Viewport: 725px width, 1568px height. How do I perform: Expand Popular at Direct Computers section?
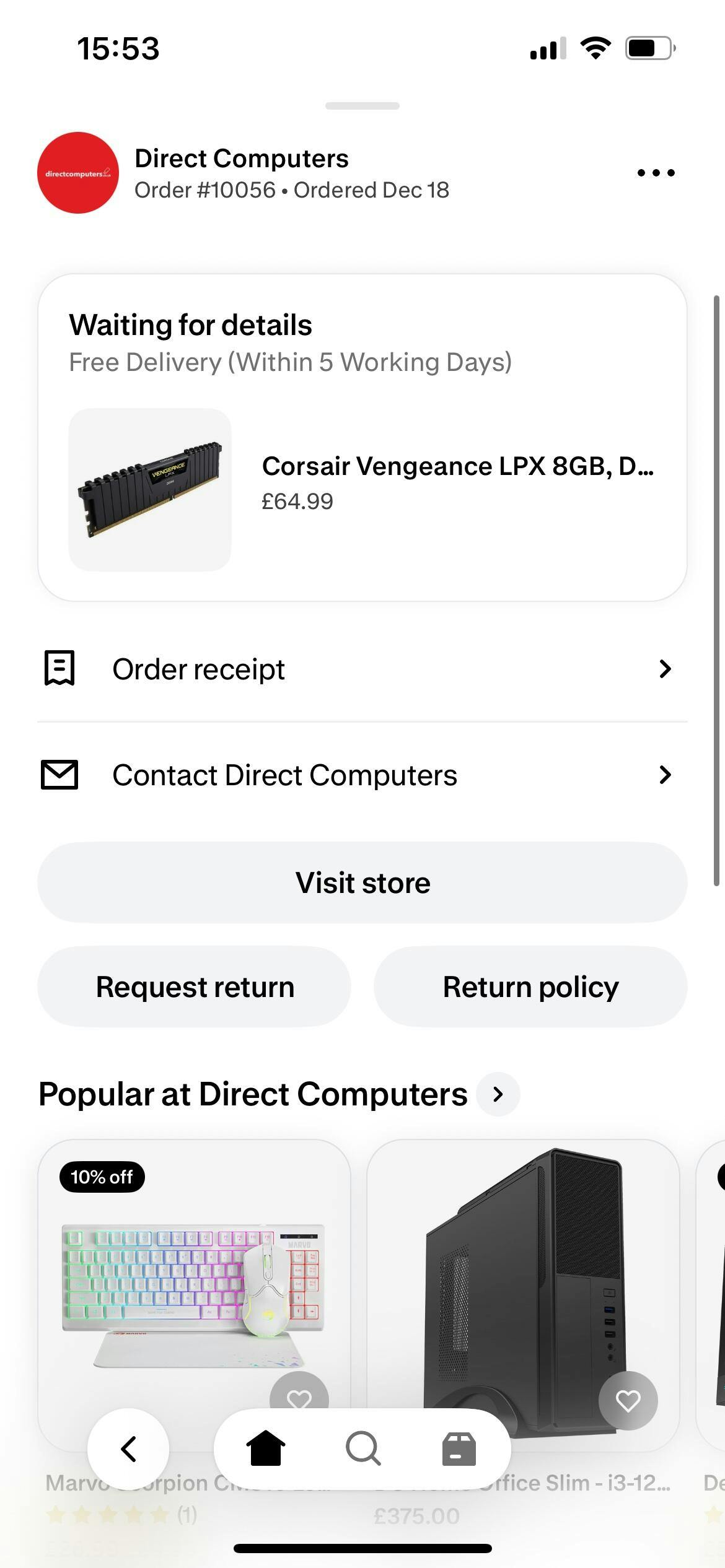(498, 1094)
